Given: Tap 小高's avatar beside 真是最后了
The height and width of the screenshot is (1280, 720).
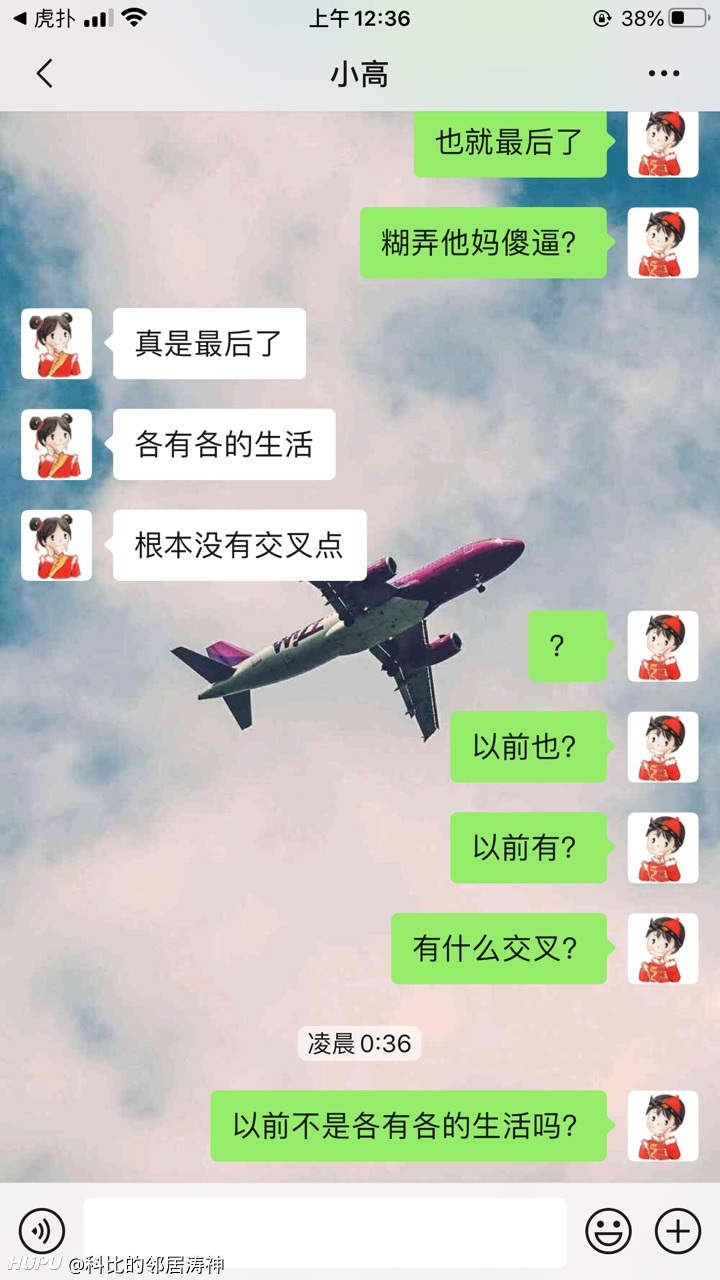Looking at the screenshot, I should [x=56, y=343].
